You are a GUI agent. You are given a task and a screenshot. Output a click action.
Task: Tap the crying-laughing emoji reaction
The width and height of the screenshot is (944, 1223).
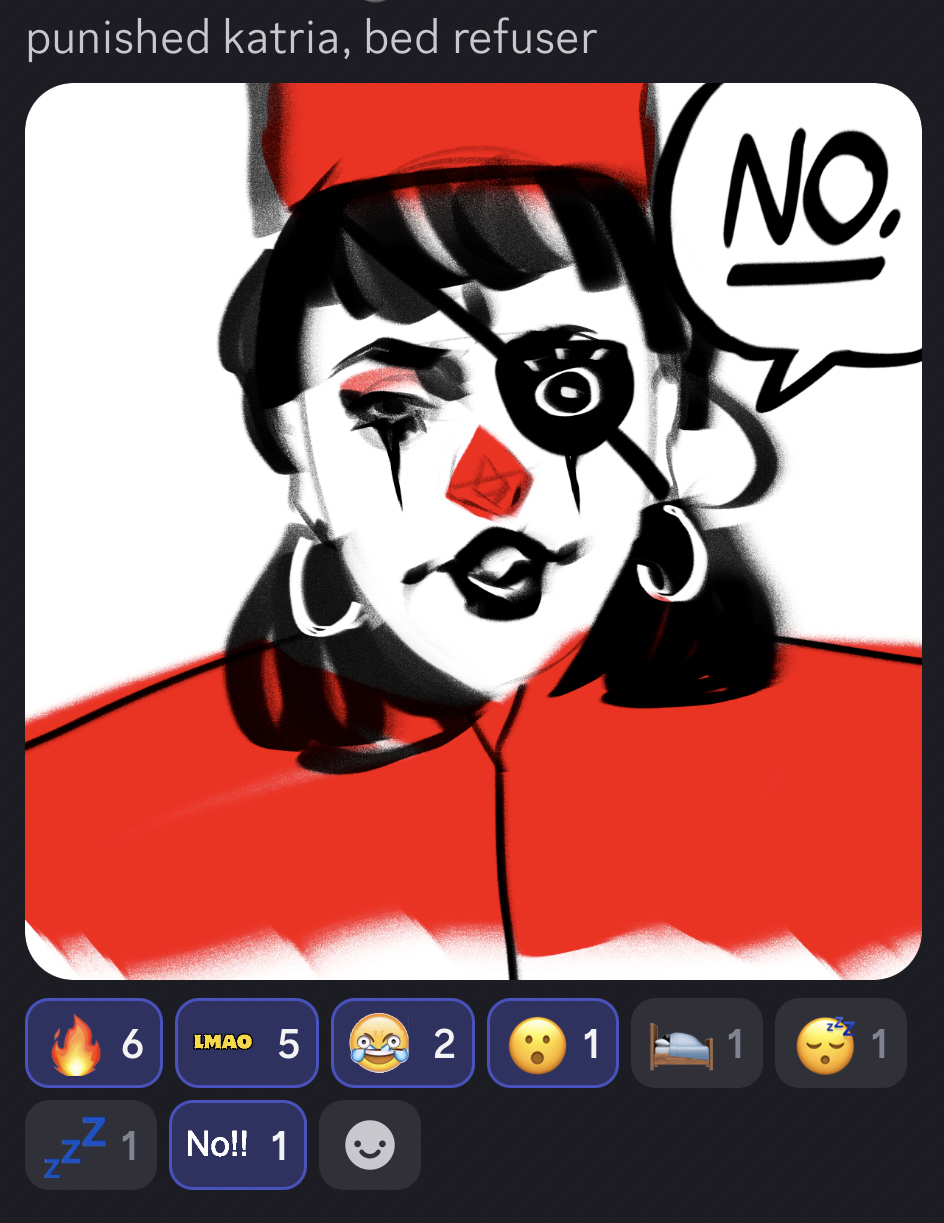(402, 1043)
